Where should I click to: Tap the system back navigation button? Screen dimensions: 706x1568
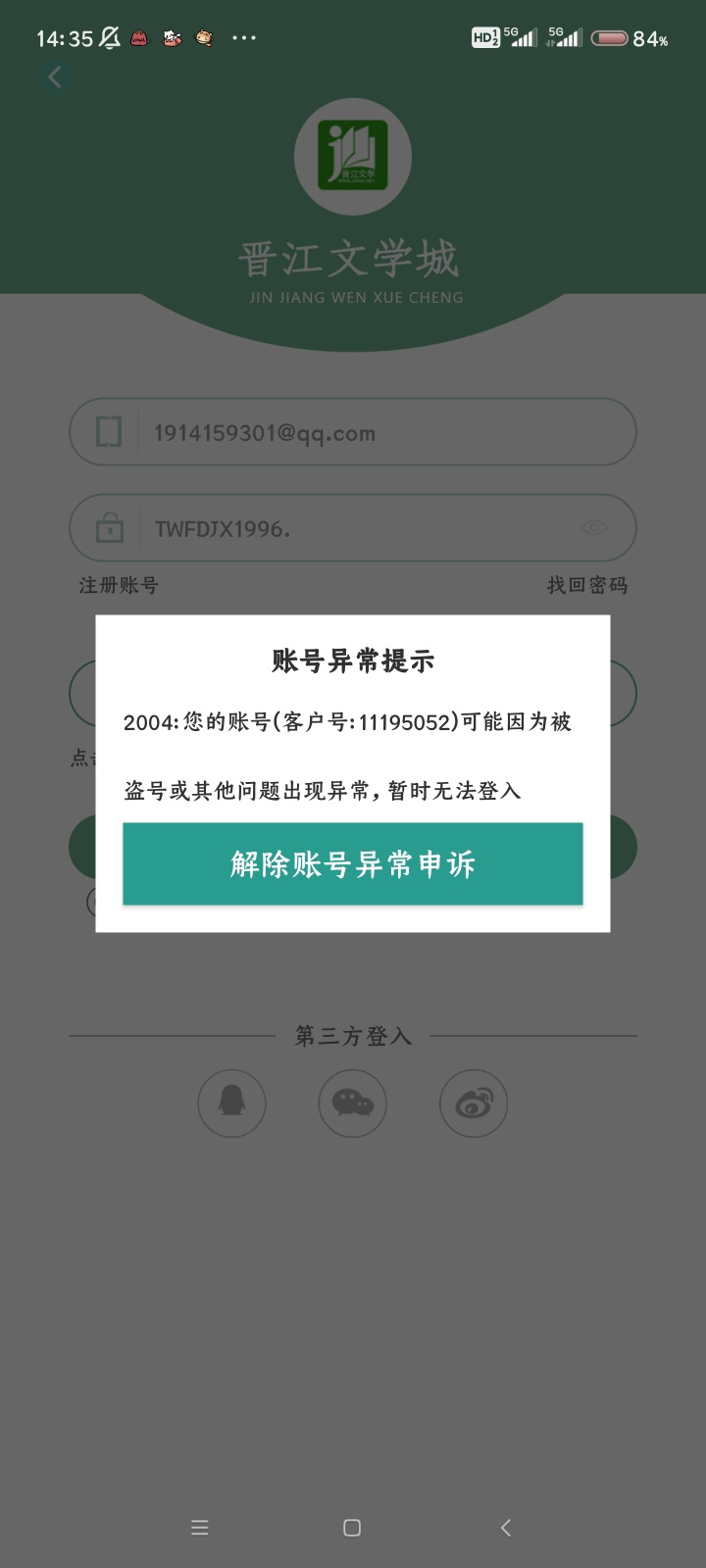coord(505,1527)
